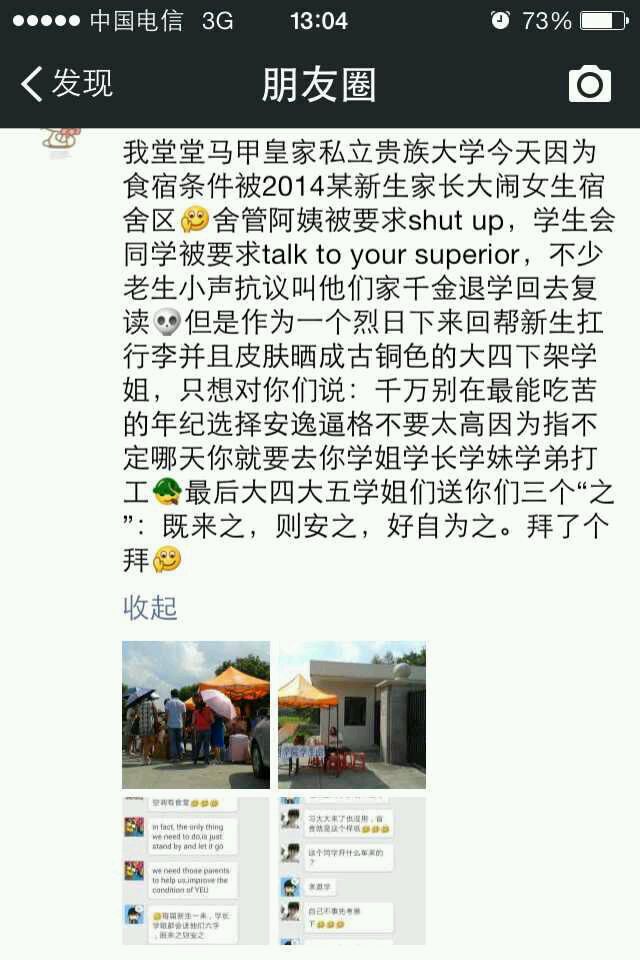Open the poster's avatar profile
The width and height of the screenshot is (640, 960).
pyautogui.click(x=61, y=141)
